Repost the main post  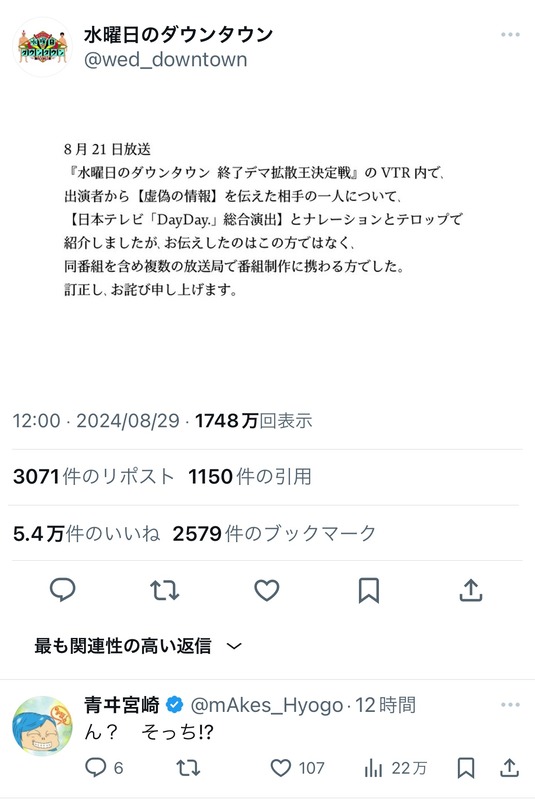[x=164, y=590]
